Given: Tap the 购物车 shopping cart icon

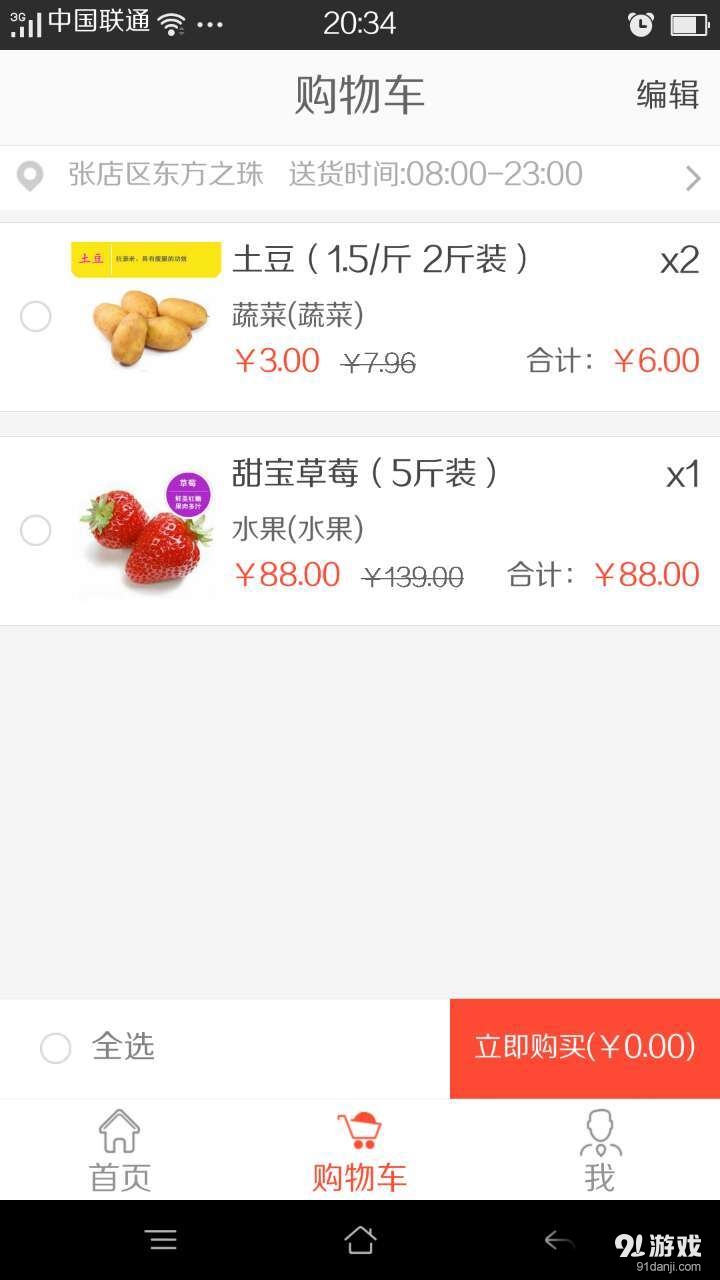Looking at the screenshot, I should [361, 1131].
